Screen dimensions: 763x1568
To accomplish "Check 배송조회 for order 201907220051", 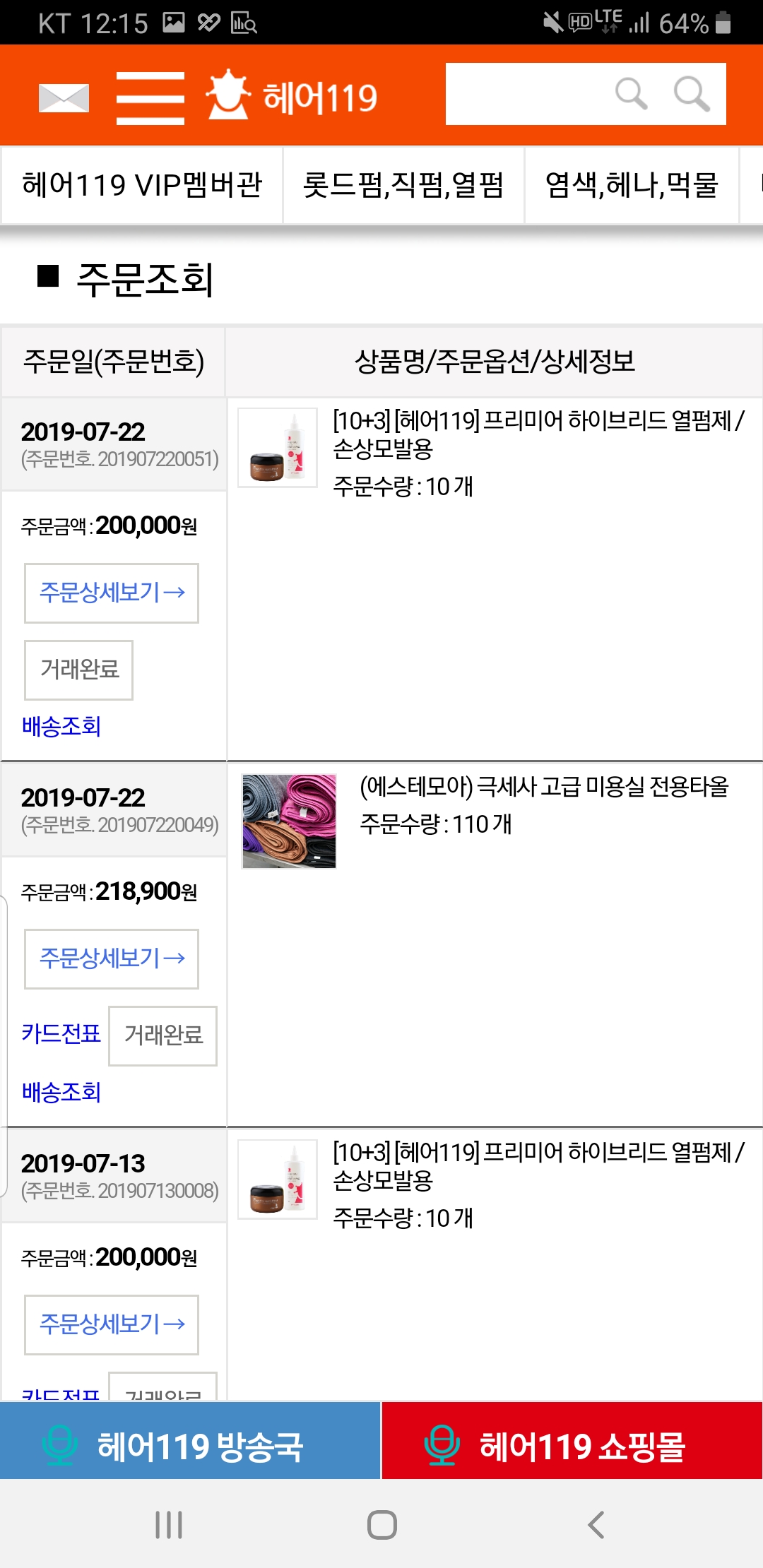I will tap(61, 726).
